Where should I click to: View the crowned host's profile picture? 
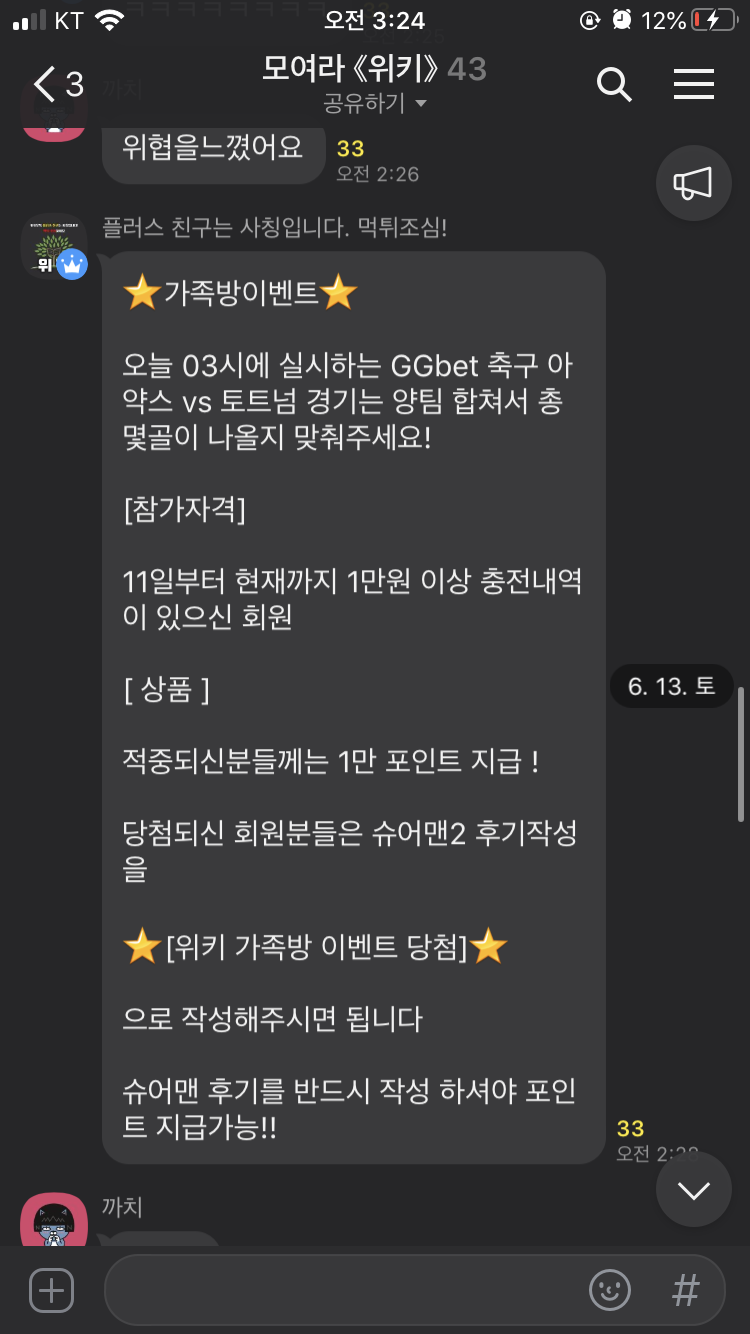tap(54, 246)
